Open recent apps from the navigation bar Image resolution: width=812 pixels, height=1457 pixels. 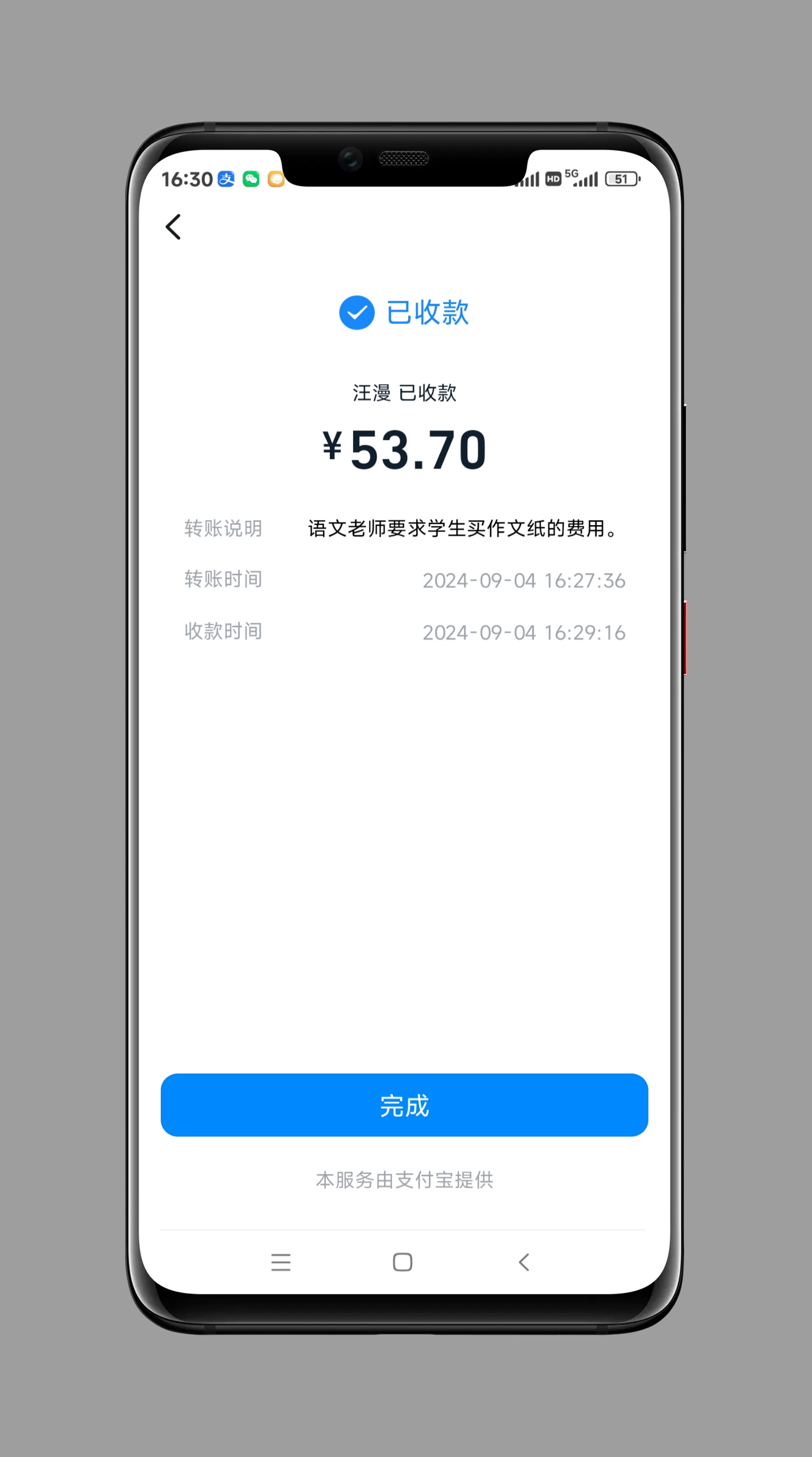click(x=281, y=1262)
